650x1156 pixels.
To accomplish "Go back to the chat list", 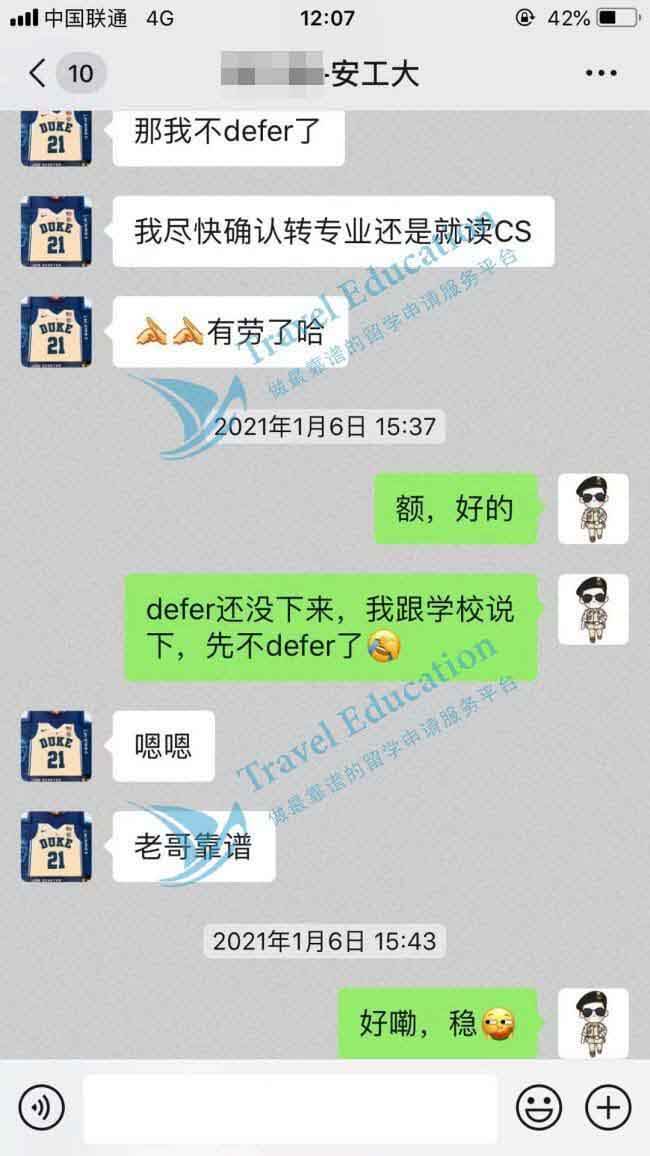I will pos(38,73).
